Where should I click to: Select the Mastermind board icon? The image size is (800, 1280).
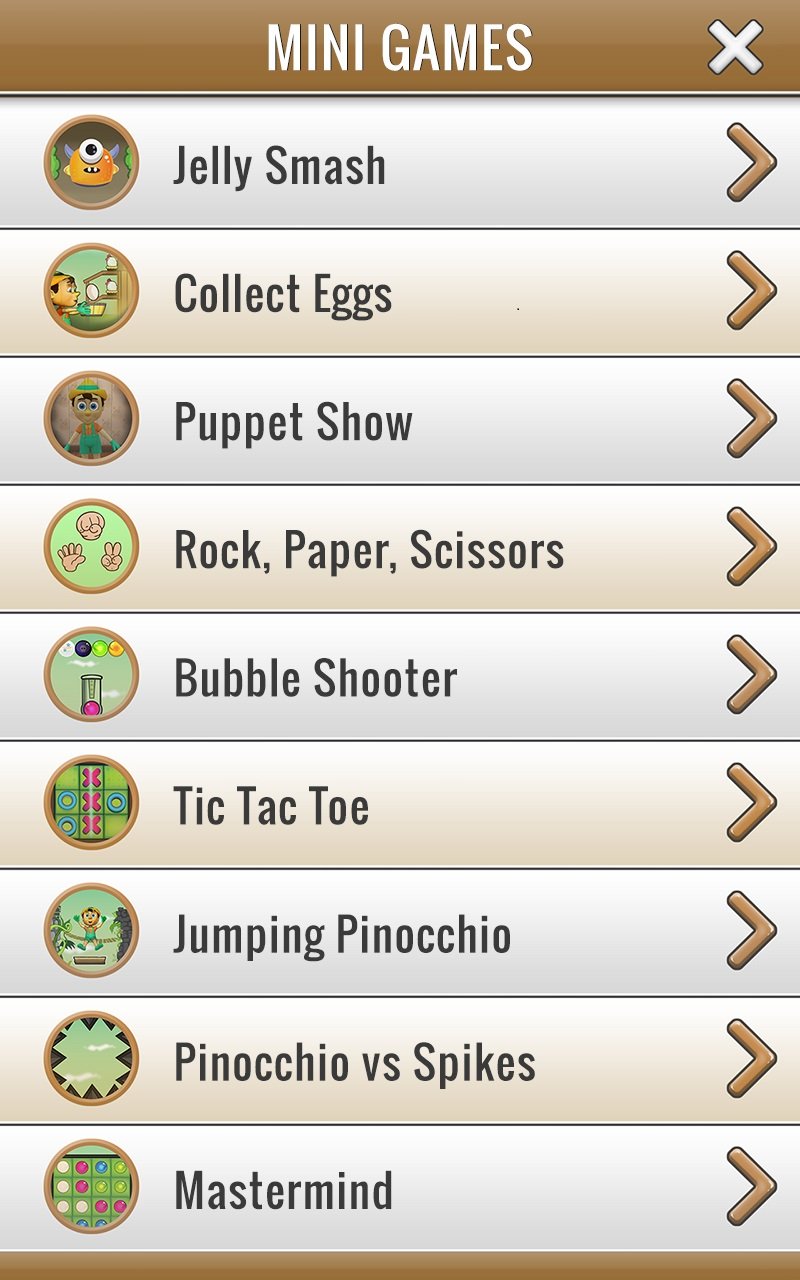(92, 1188)
